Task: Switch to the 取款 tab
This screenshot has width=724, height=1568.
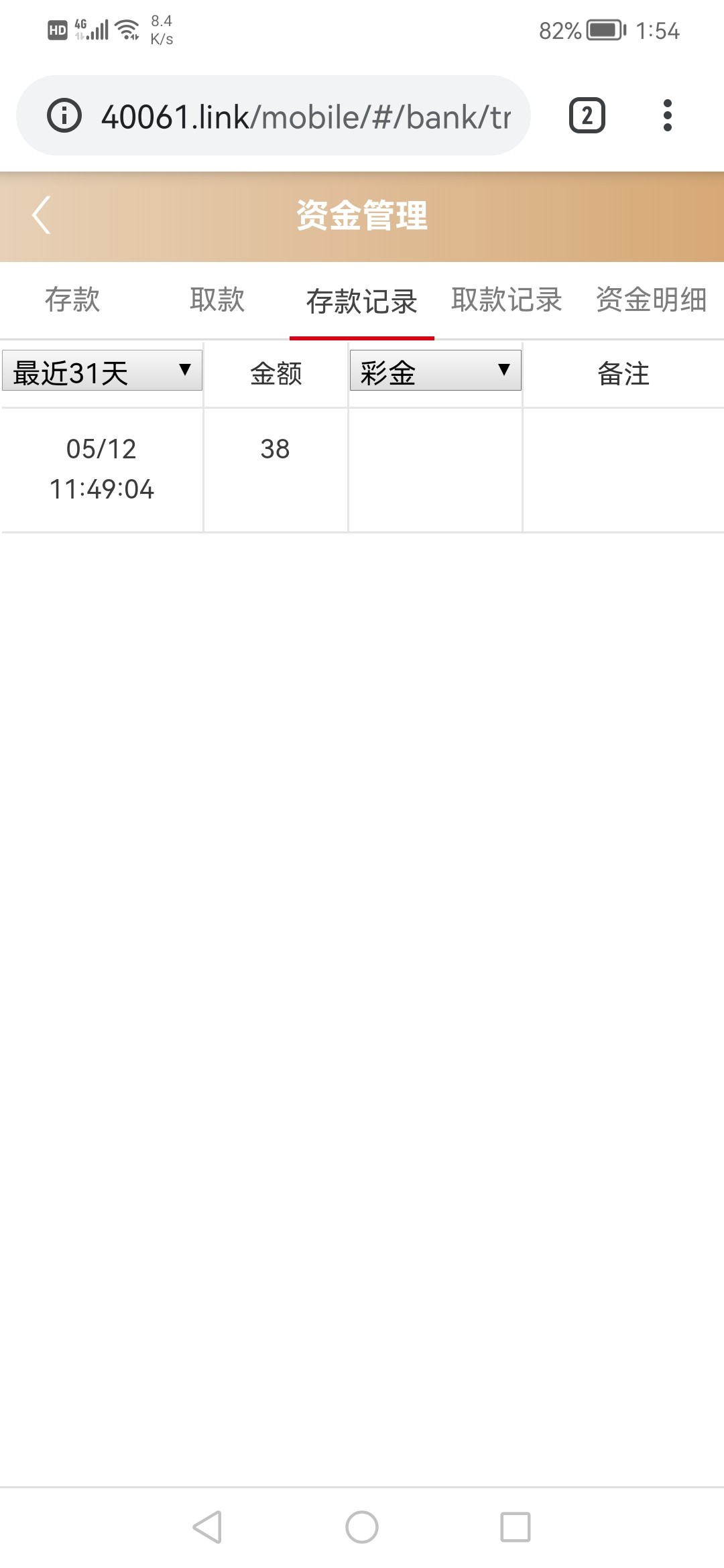Action: tap(217, 300)
